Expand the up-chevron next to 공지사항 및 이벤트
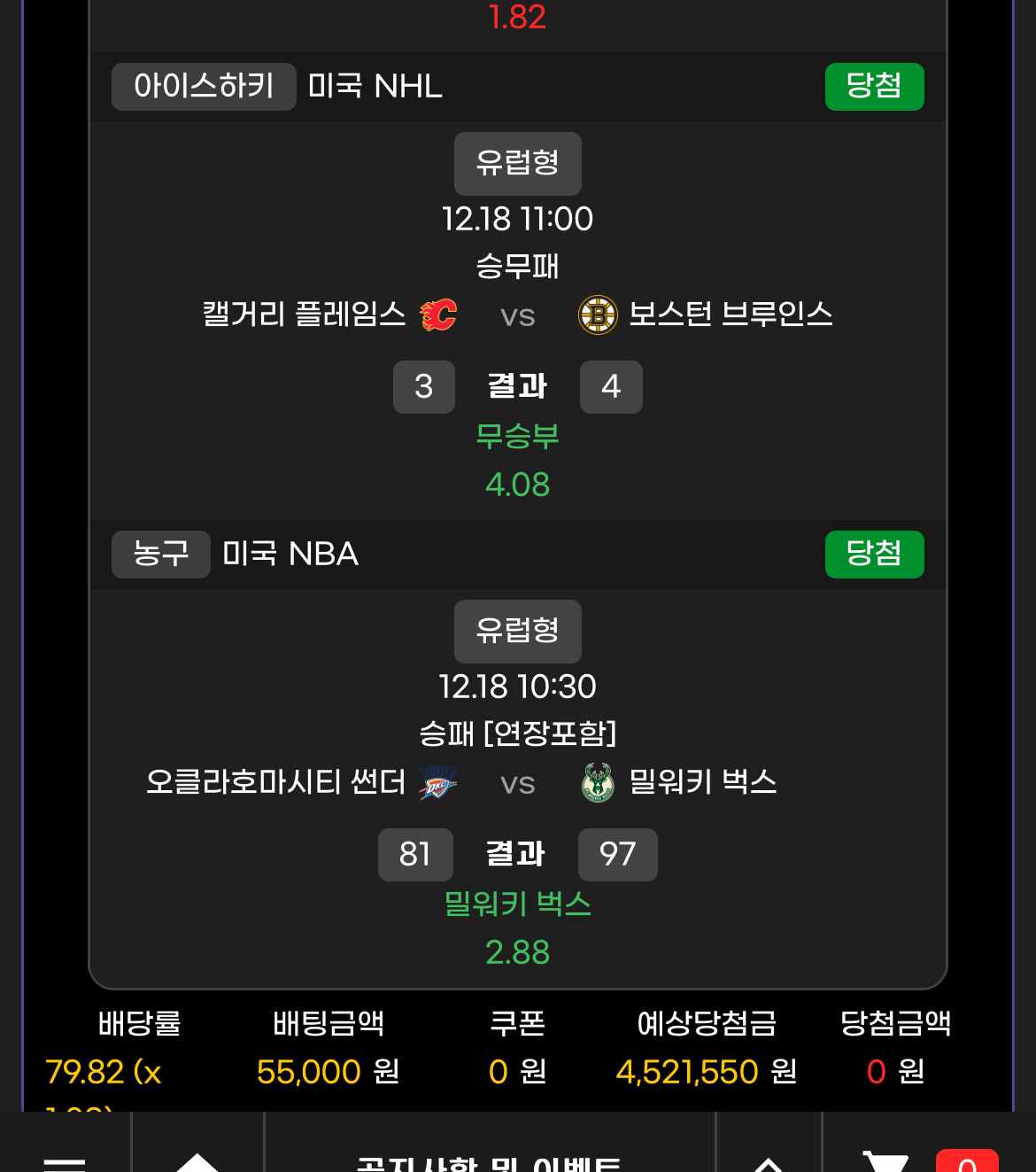 [769, 1162]
